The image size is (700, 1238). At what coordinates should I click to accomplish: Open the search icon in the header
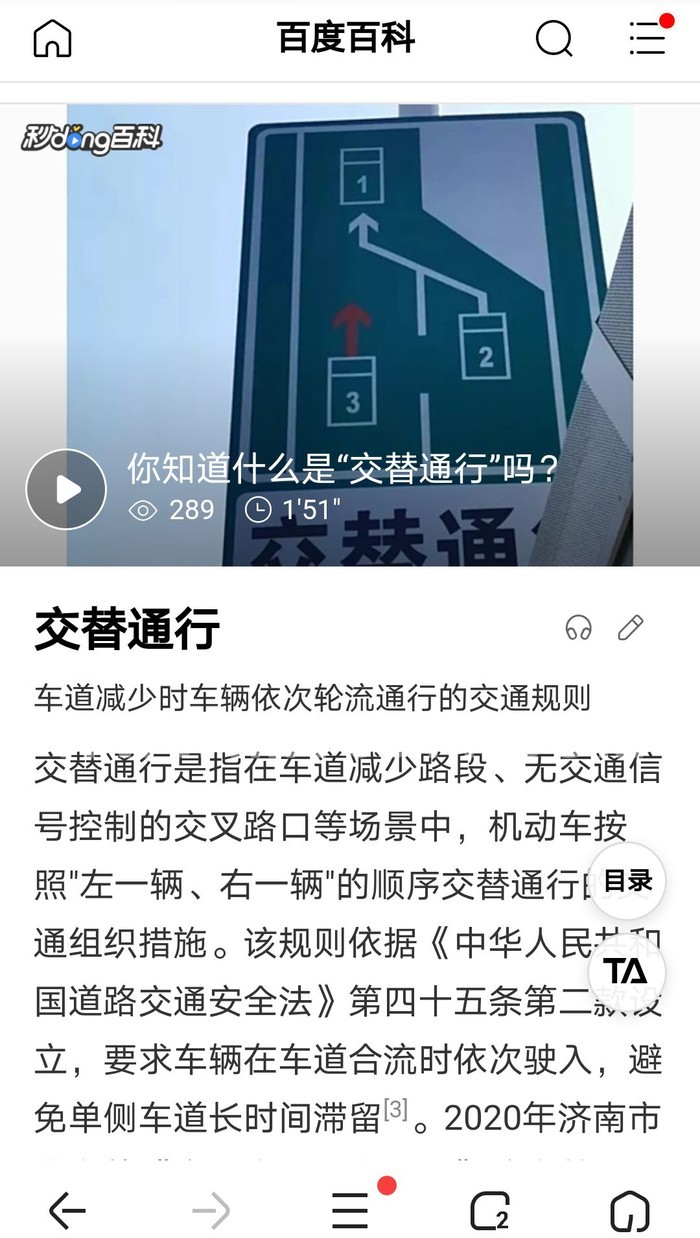(554, 39)
